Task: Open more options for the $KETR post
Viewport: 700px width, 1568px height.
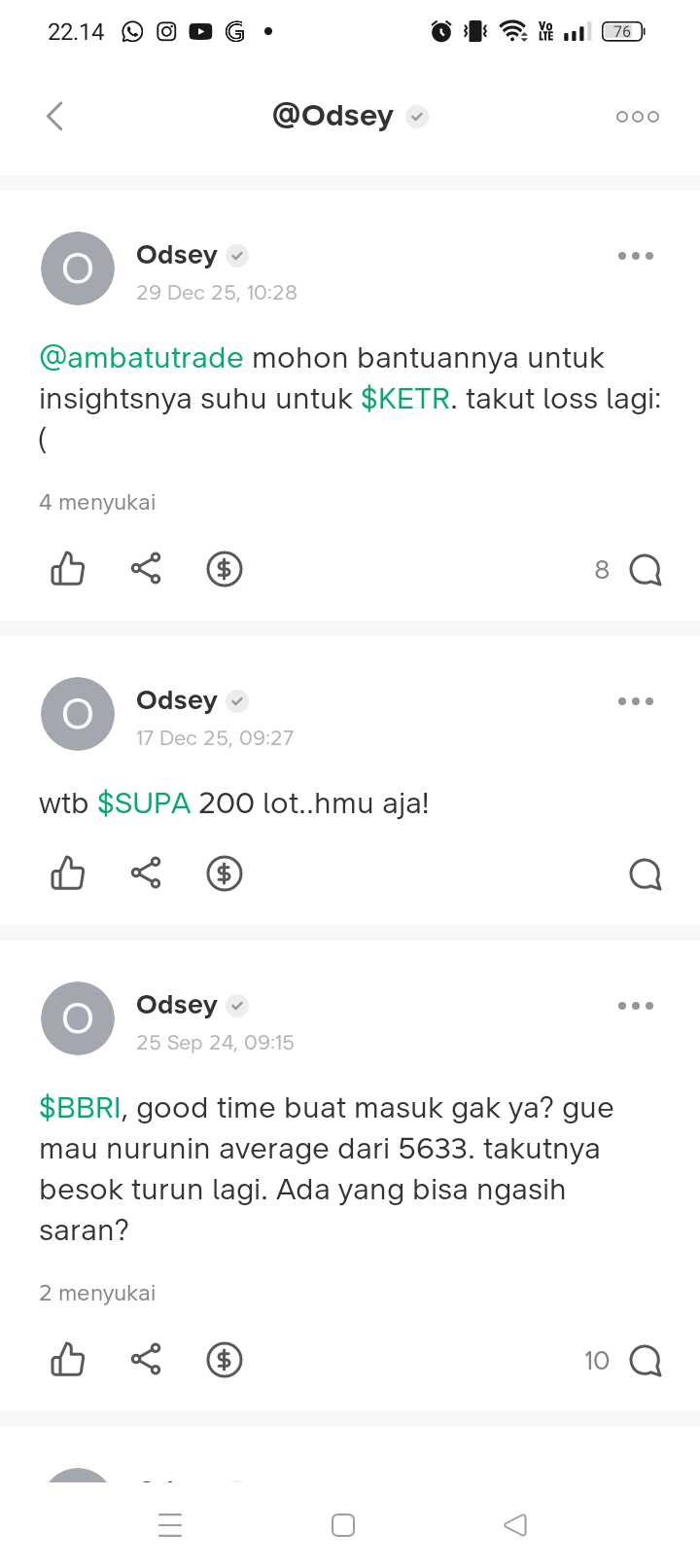Action: 636,256
